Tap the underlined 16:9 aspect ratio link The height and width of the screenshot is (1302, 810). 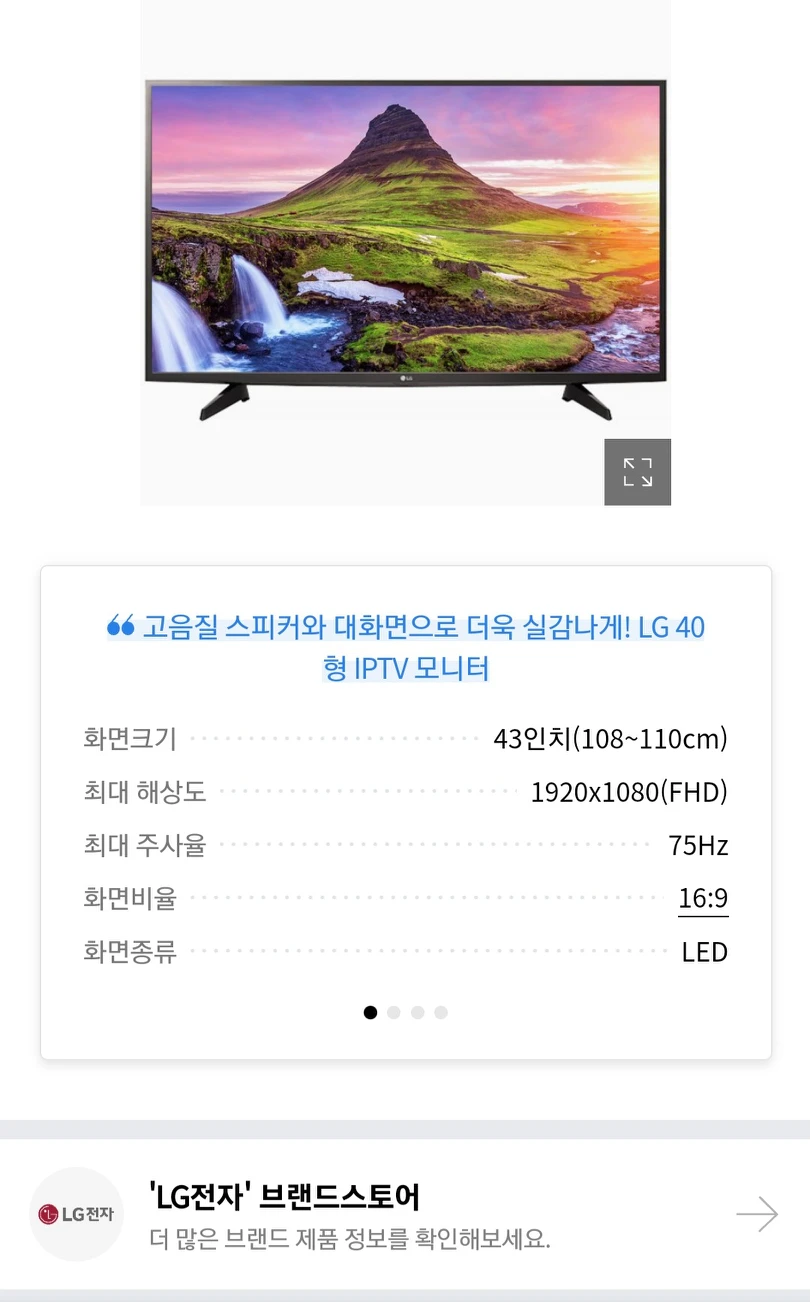703,899
